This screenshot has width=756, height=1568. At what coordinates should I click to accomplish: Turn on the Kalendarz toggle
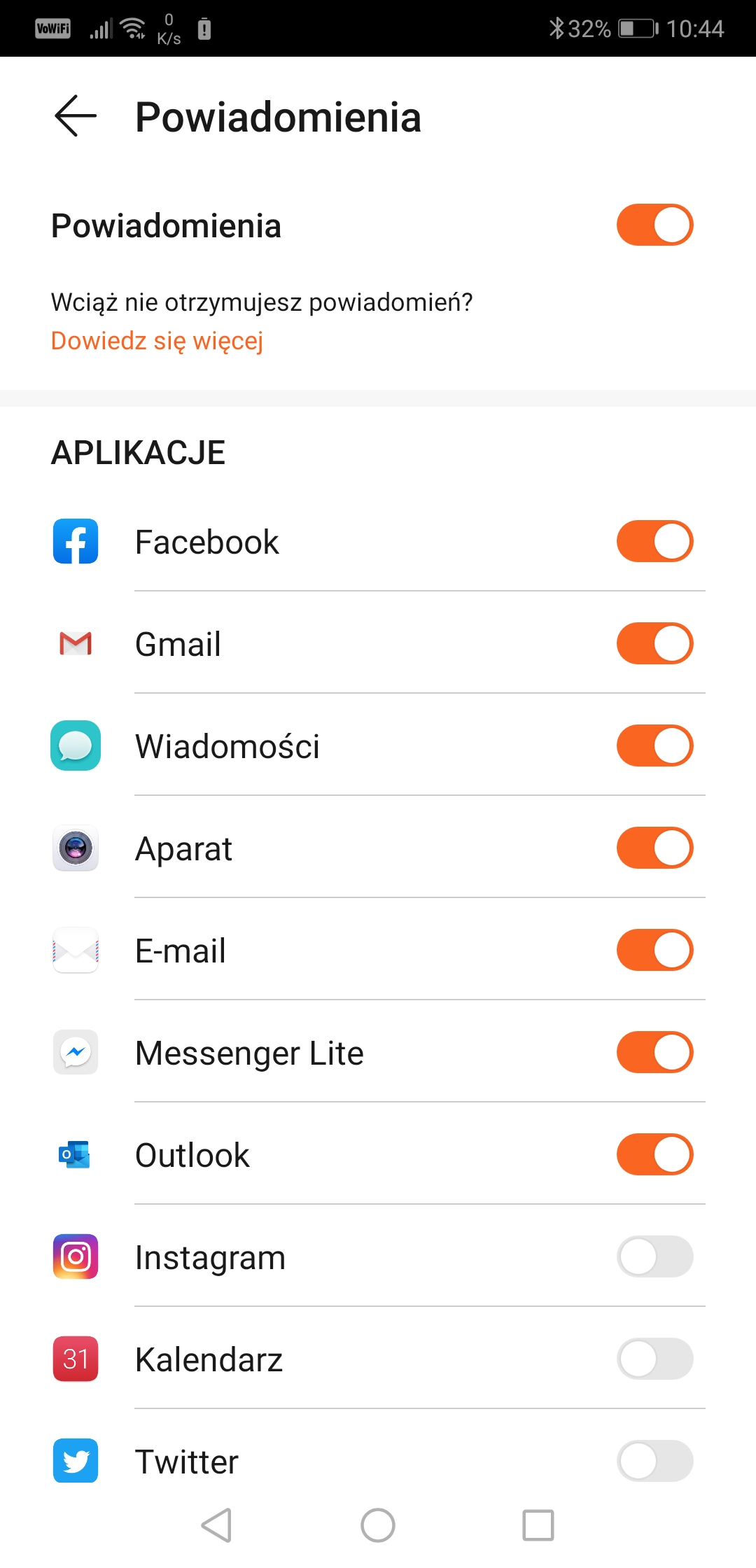[654, 1359]
